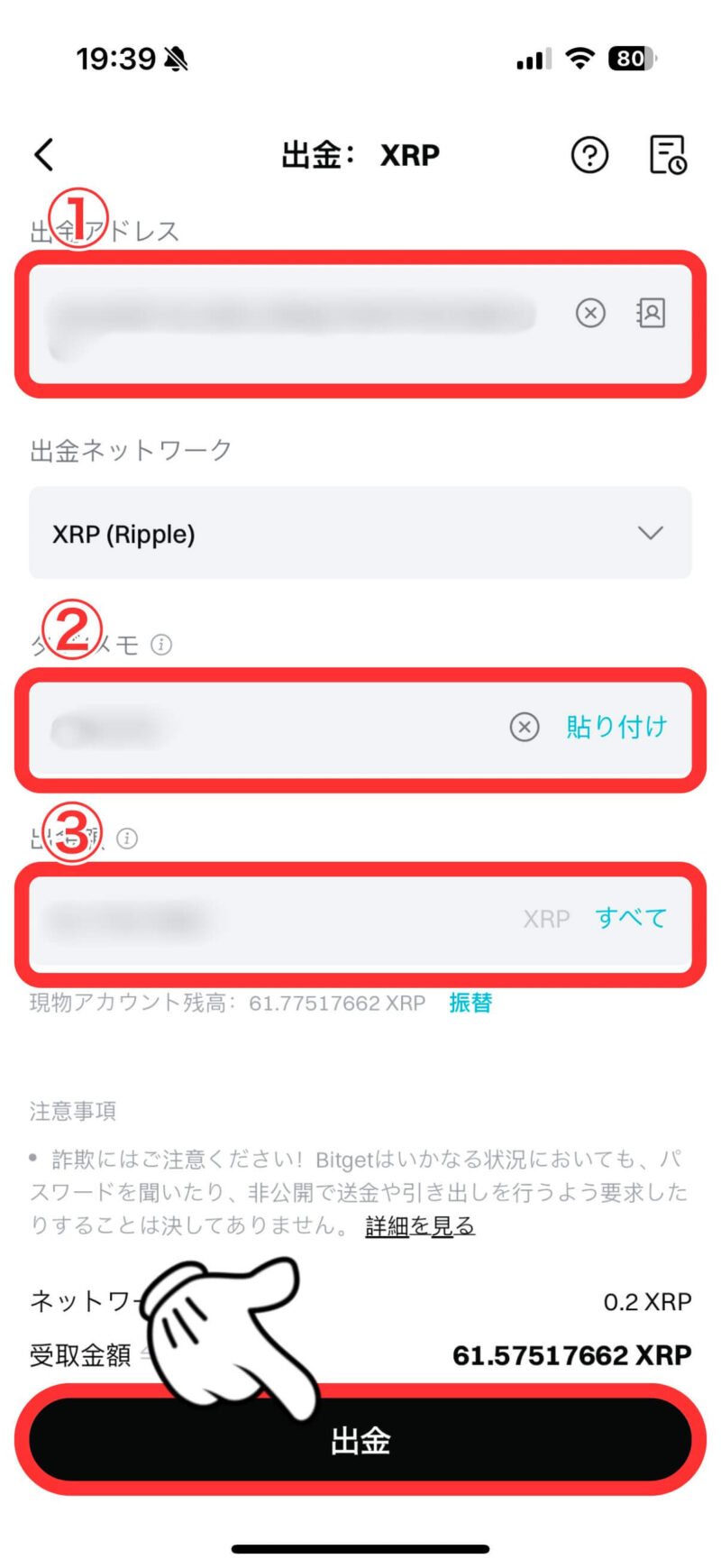Confirm with the black 出金 button
The width and height of the screenshot is (721, 1568).
(x=360, y=1439)
